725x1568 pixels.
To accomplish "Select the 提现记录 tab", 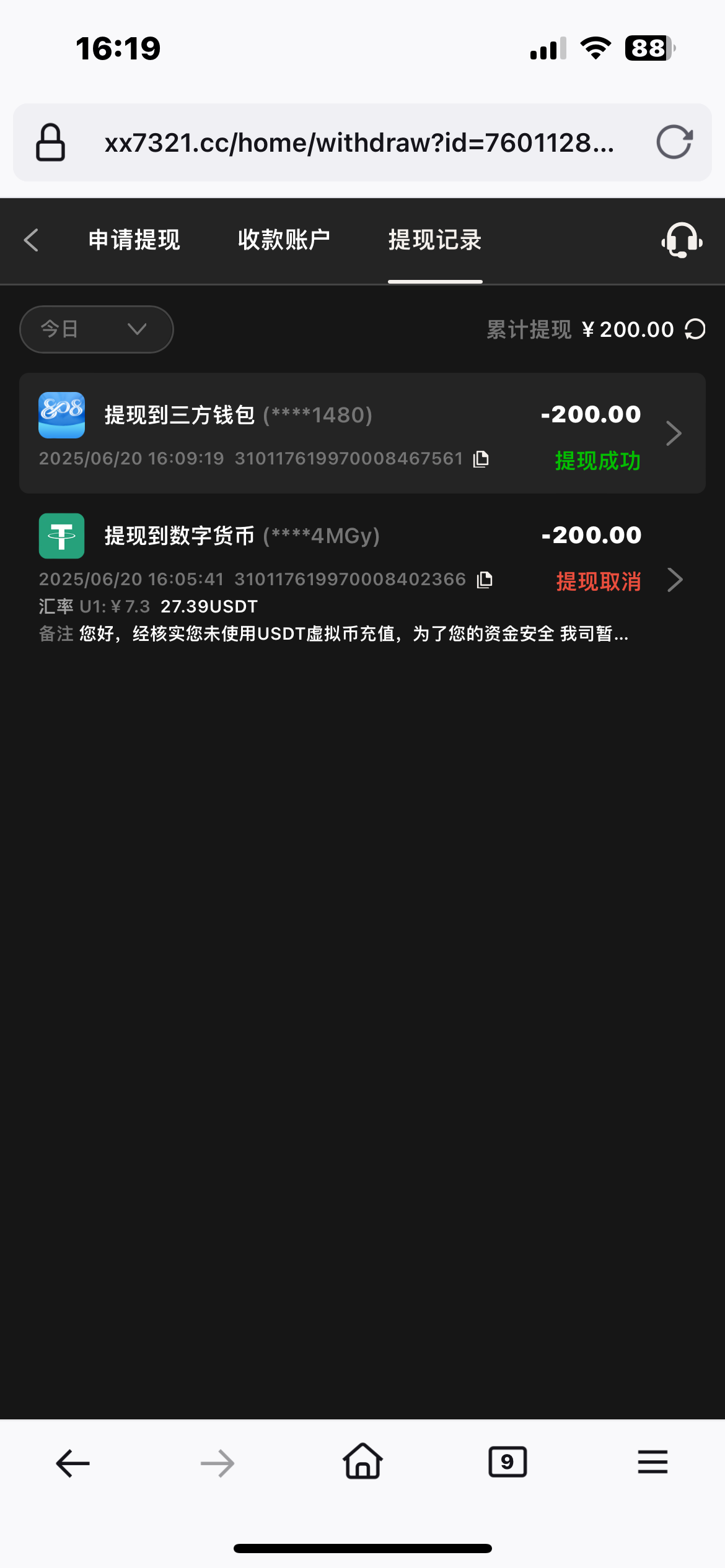I will [x=435, y=240].
